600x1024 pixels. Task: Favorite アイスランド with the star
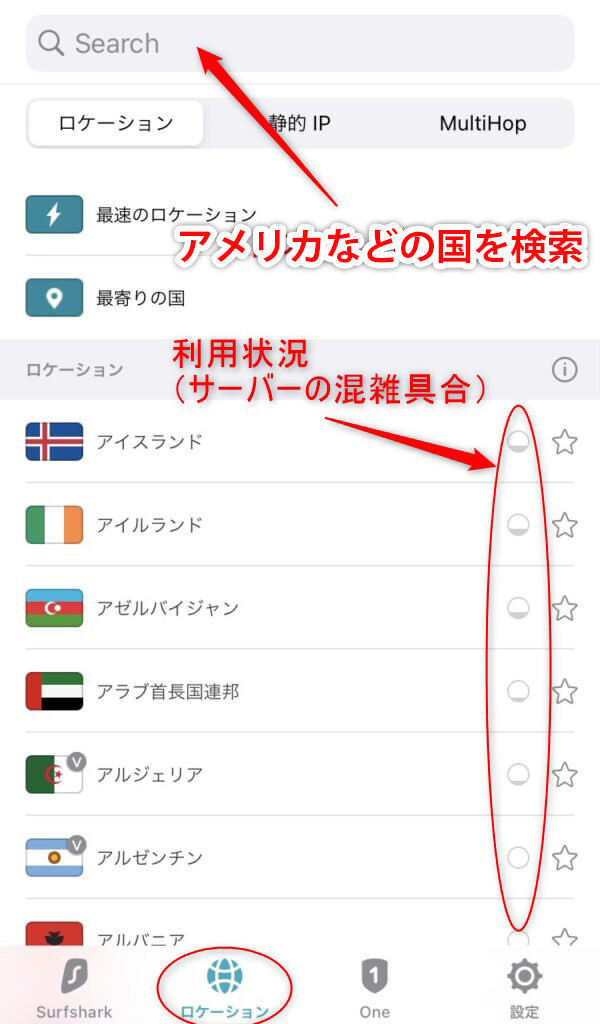(x=565, y=442)
